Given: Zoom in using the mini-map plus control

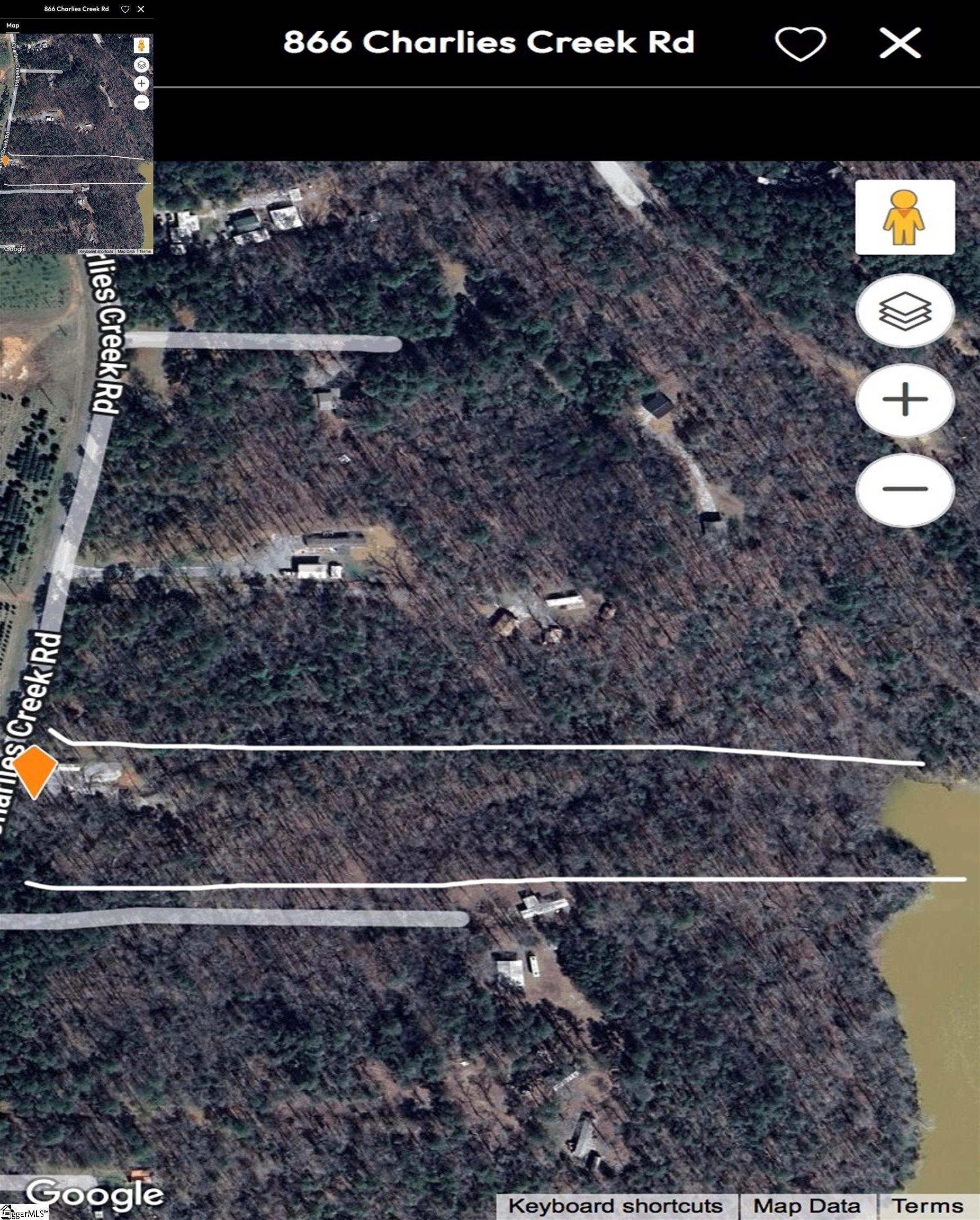Looking at the screenshot, I should [x=142, y=83].
